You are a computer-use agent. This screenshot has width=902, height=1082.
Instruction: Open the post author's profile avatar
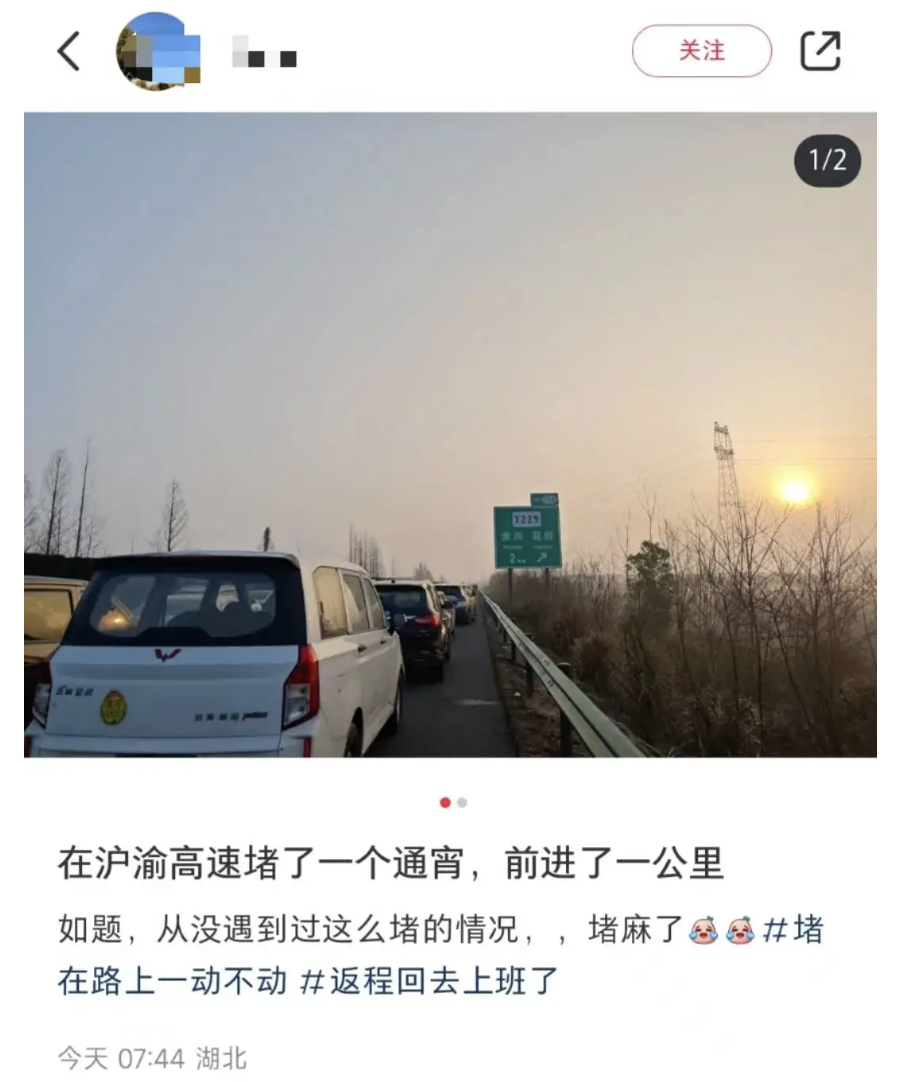[158, 51]
